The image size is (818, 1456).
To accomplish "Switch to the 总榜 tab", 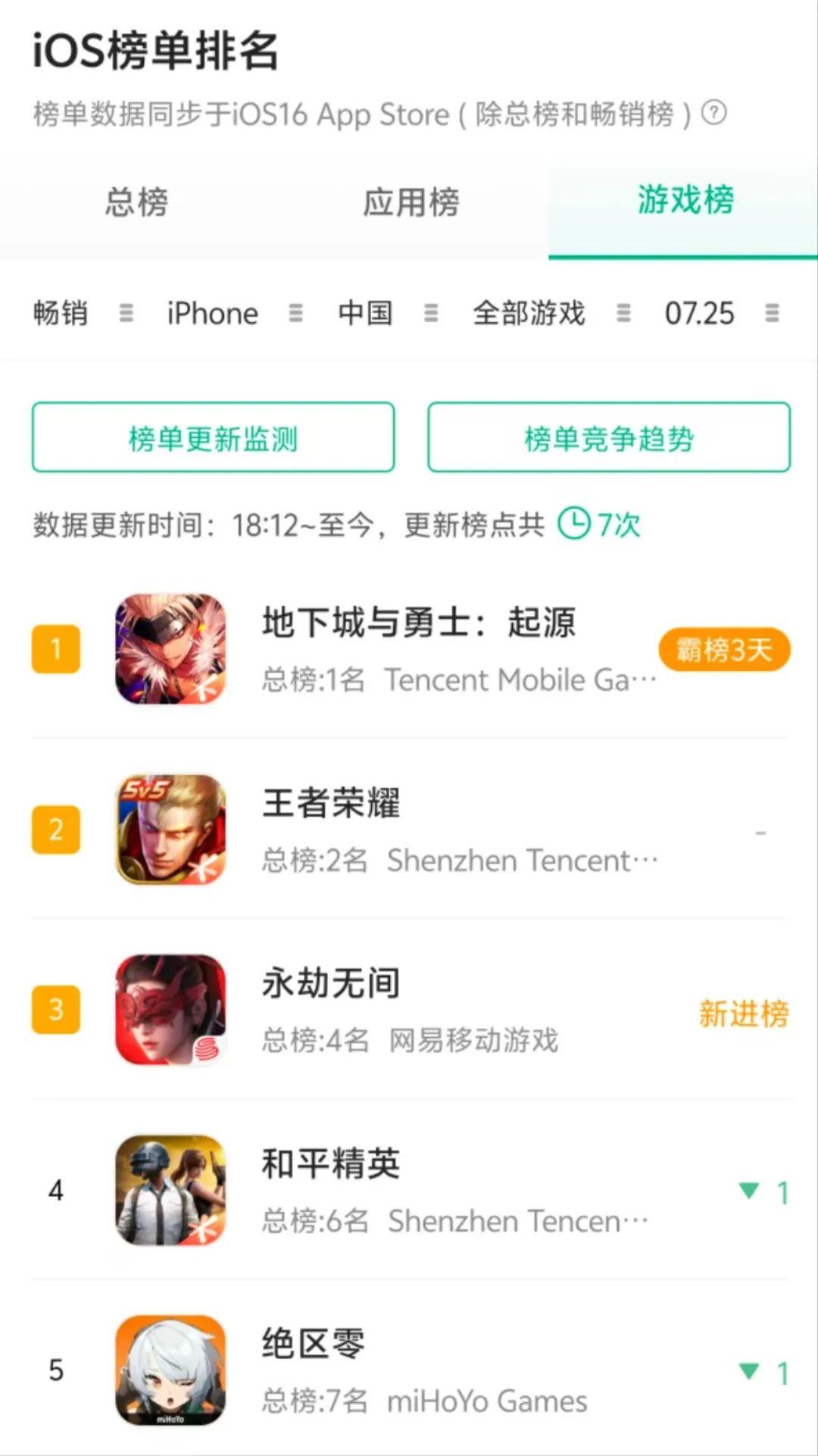I will (136, 203).
